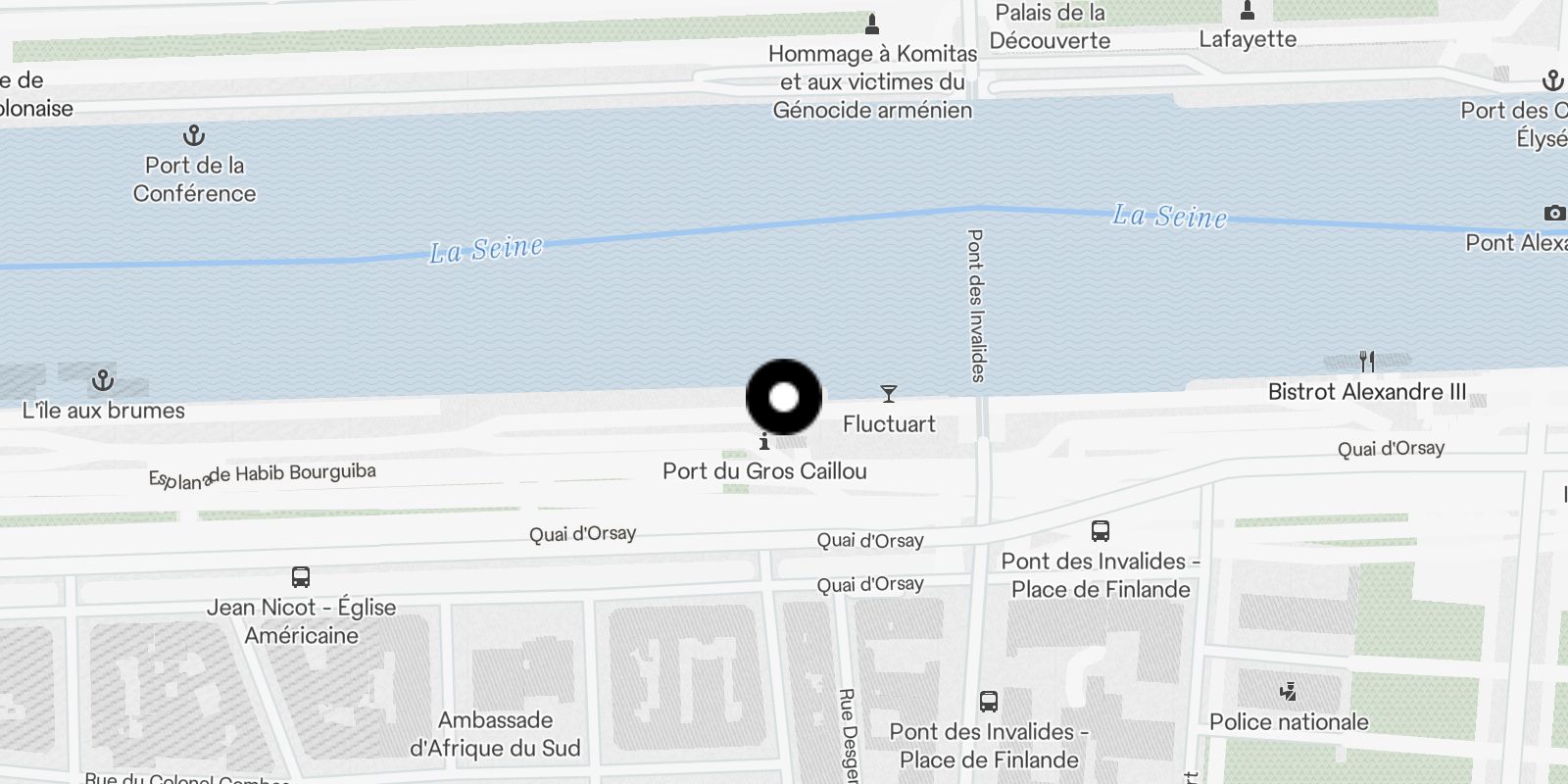
Task: Open the Fluctuart bar marker
Action: pyautogui.click(x=889, y=394)
